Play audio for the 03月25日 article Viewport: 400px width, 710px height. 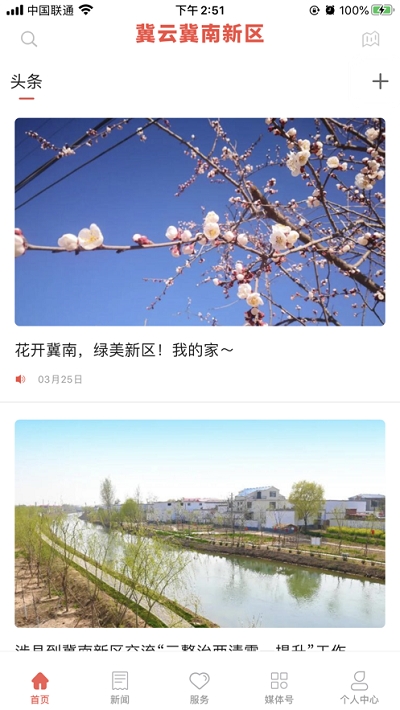(21, 379)
